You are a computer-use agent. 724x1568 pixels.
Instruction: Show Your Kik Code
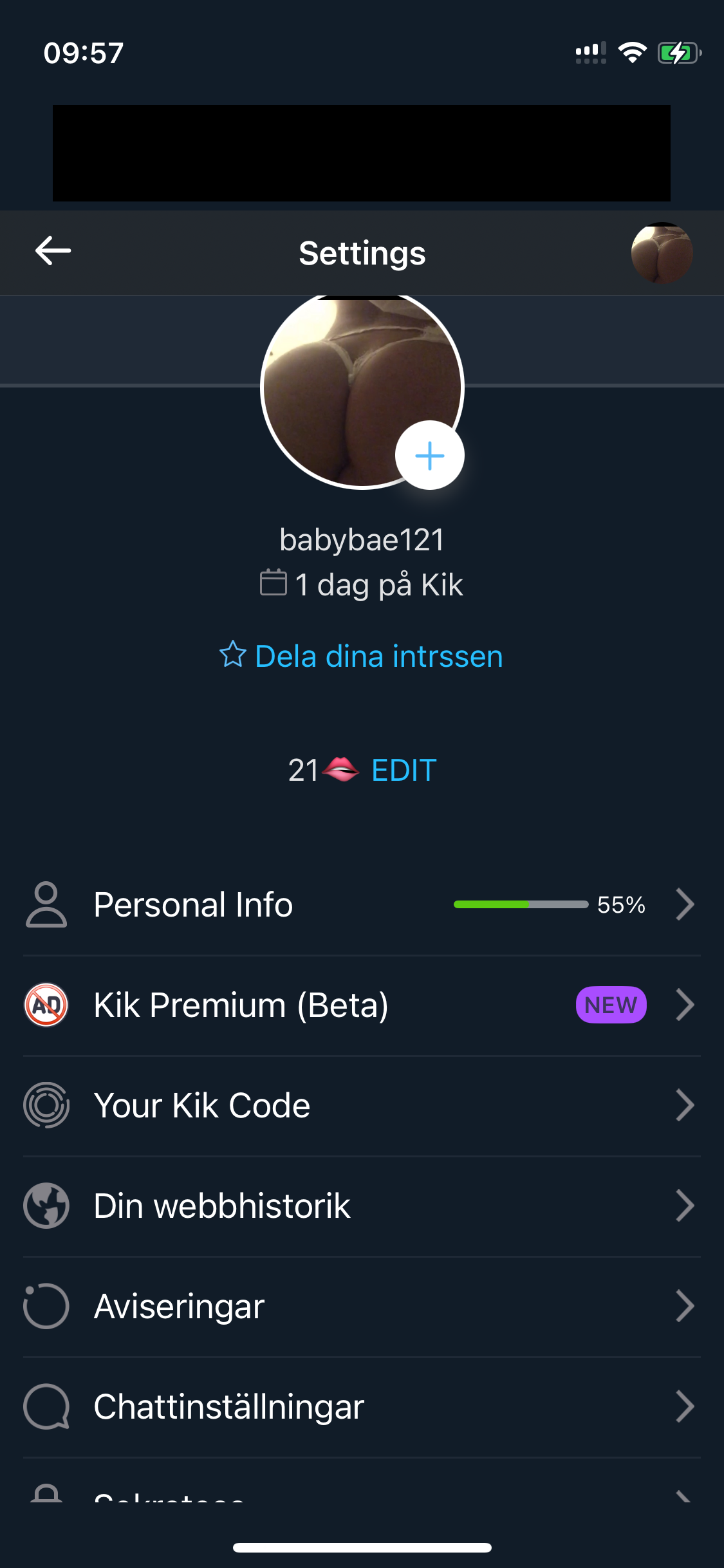pos(362,1105)
